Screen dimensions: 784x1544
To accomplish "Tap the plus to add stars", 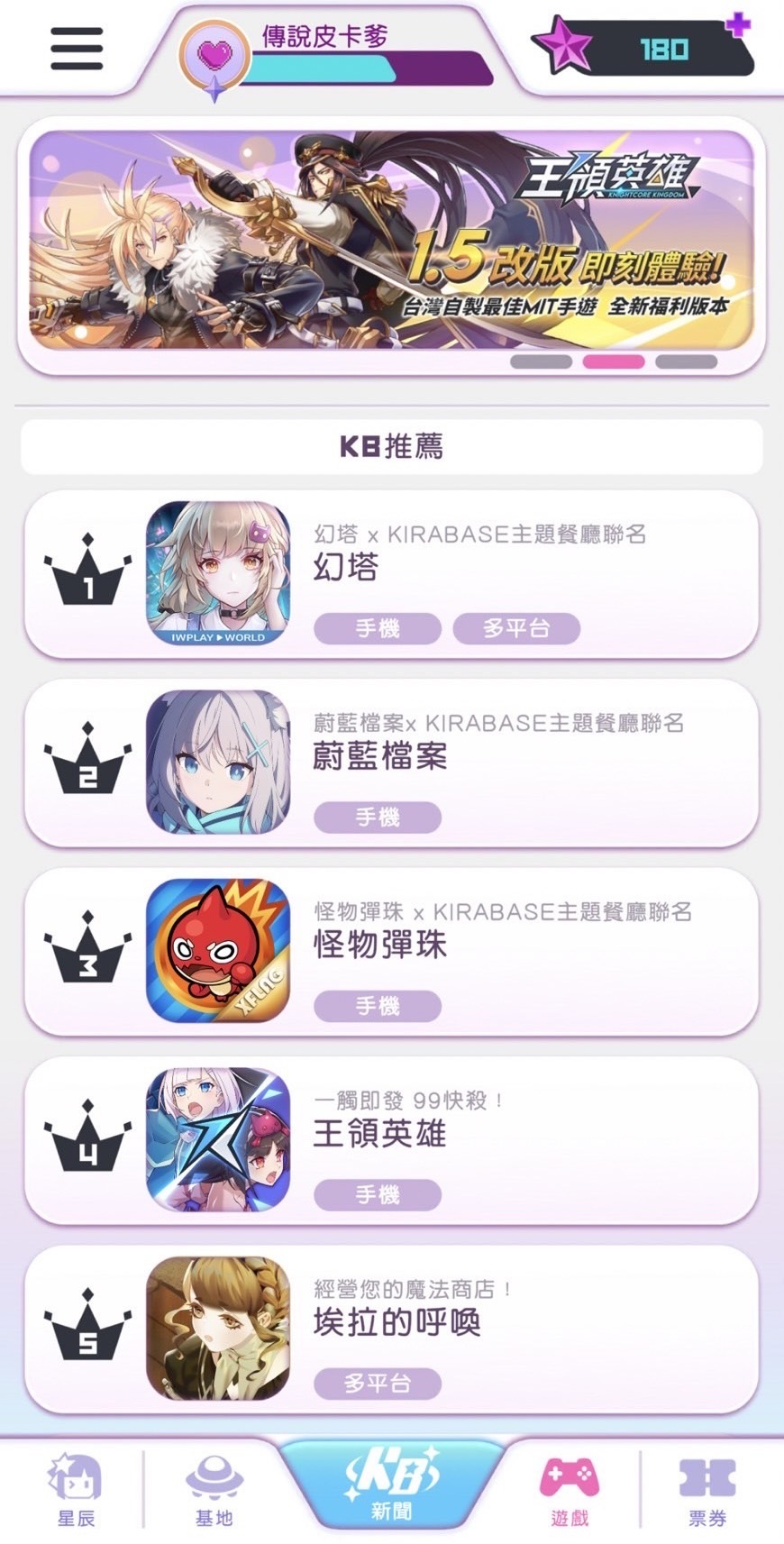I will tap(738, 24).
